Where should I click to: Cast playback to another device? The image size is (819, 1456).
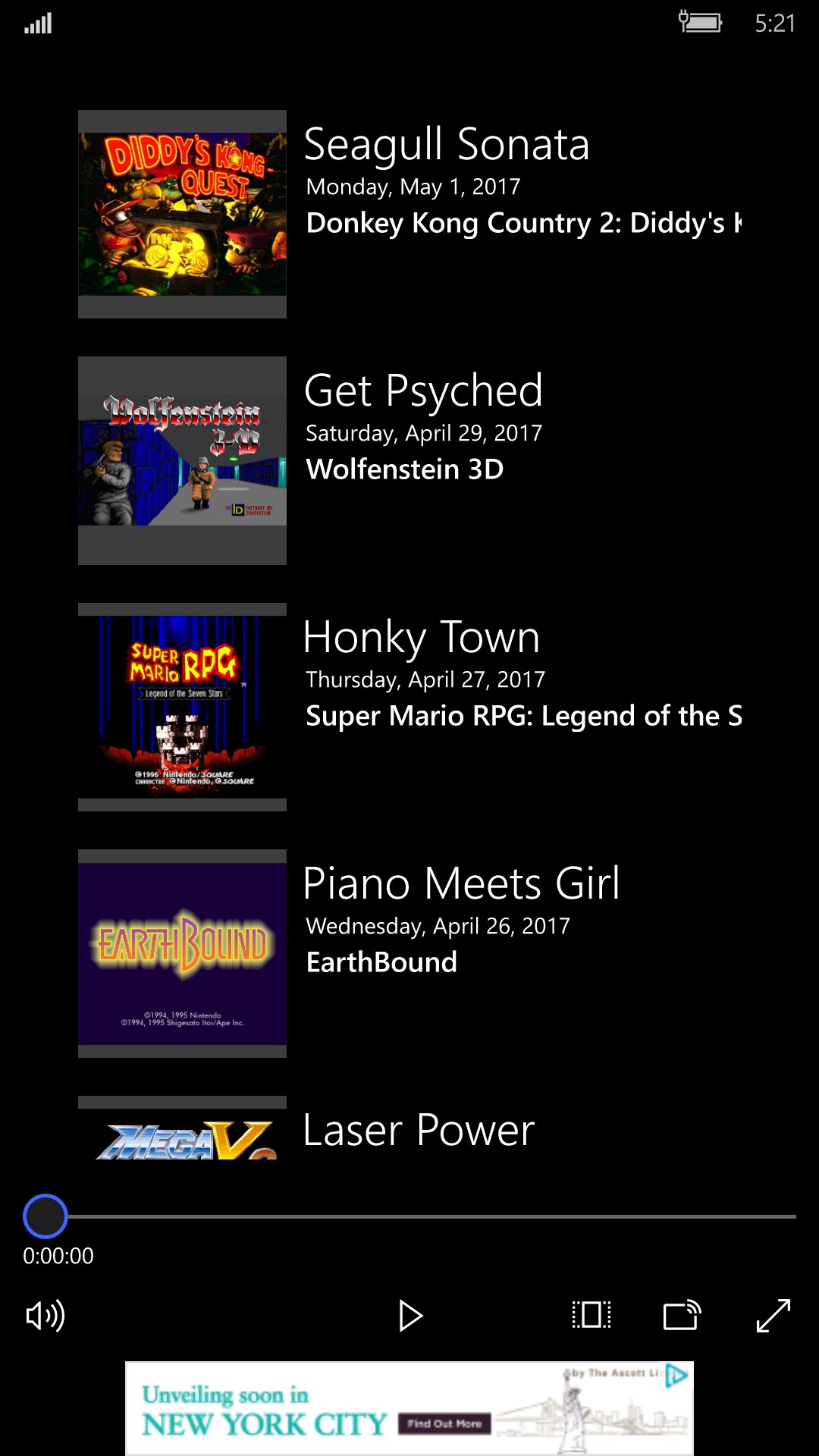tap(682, 1316)
